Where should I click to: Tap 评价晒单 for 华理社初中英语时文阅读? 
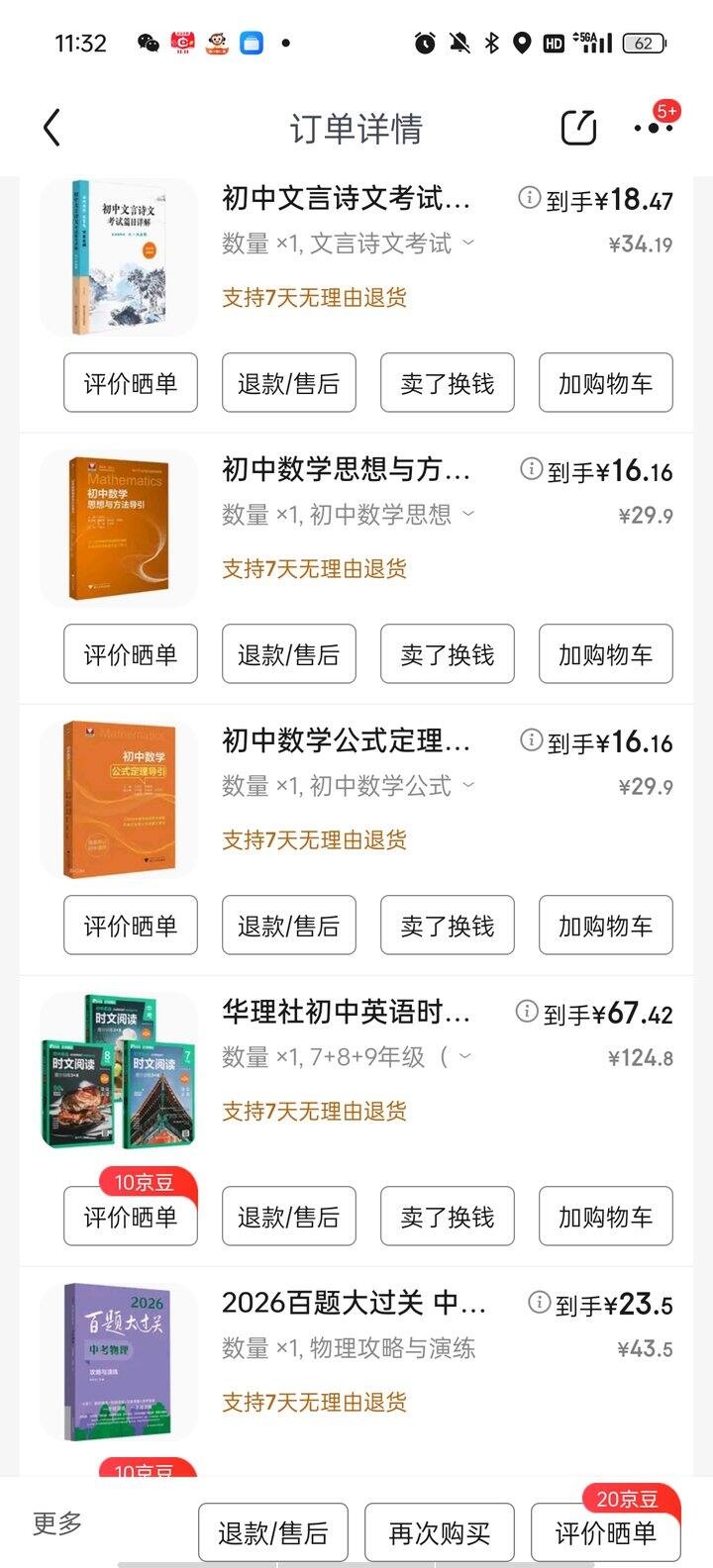click(x=131, y=1217)
